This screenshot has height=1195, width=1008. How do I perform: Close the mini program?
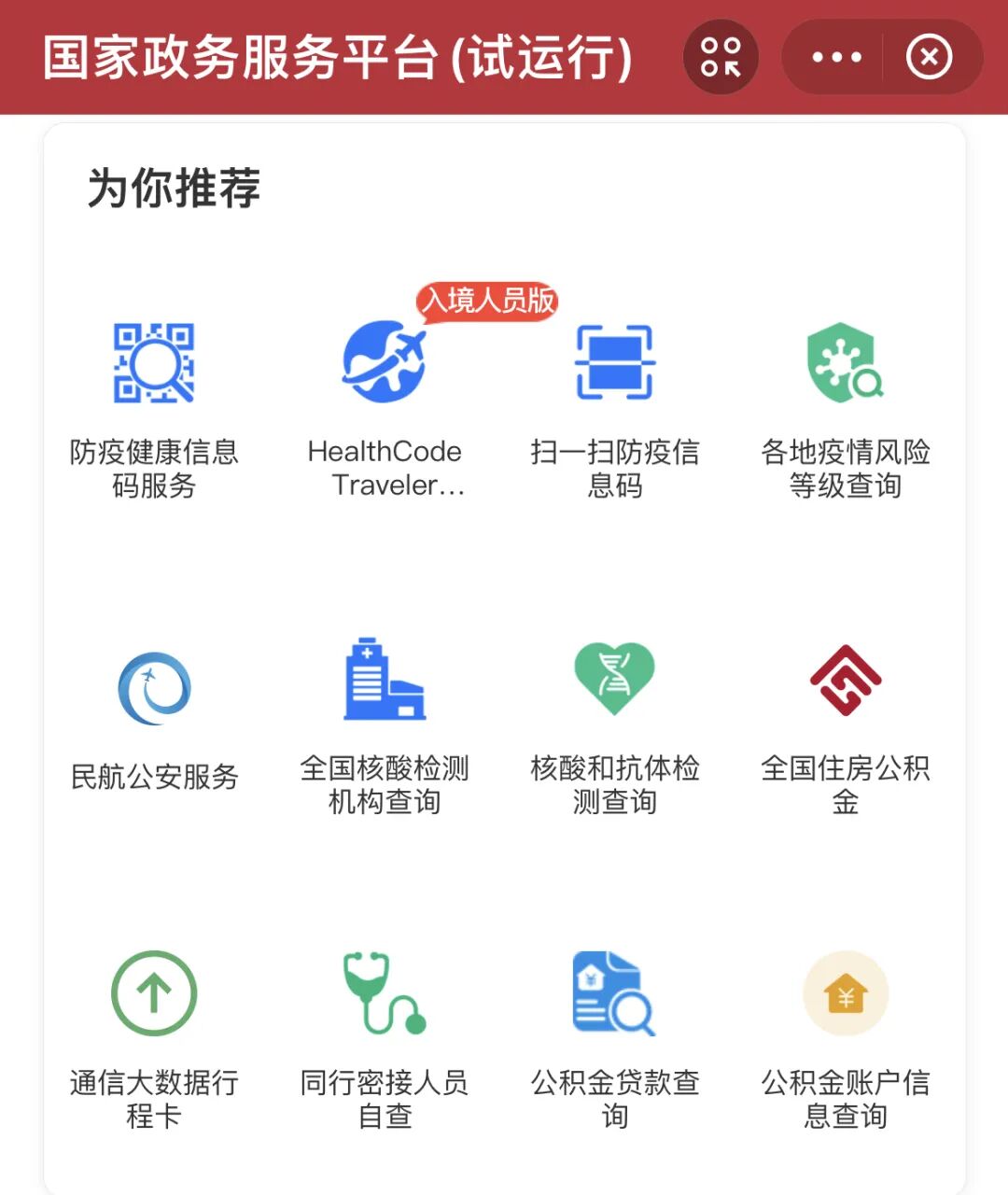coord(929,58)
